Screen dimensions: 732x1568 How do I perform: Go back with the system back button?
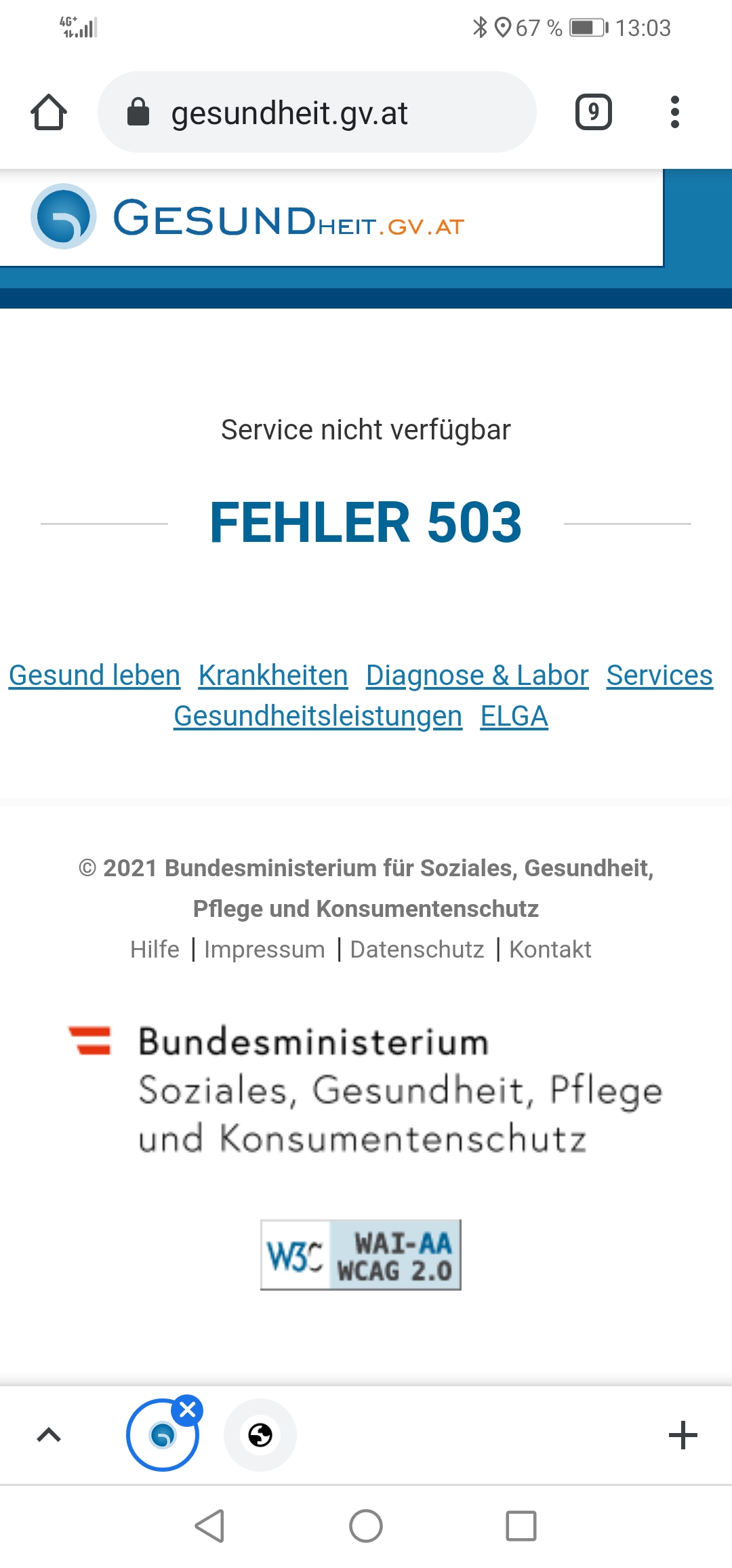click(209, 1527)
